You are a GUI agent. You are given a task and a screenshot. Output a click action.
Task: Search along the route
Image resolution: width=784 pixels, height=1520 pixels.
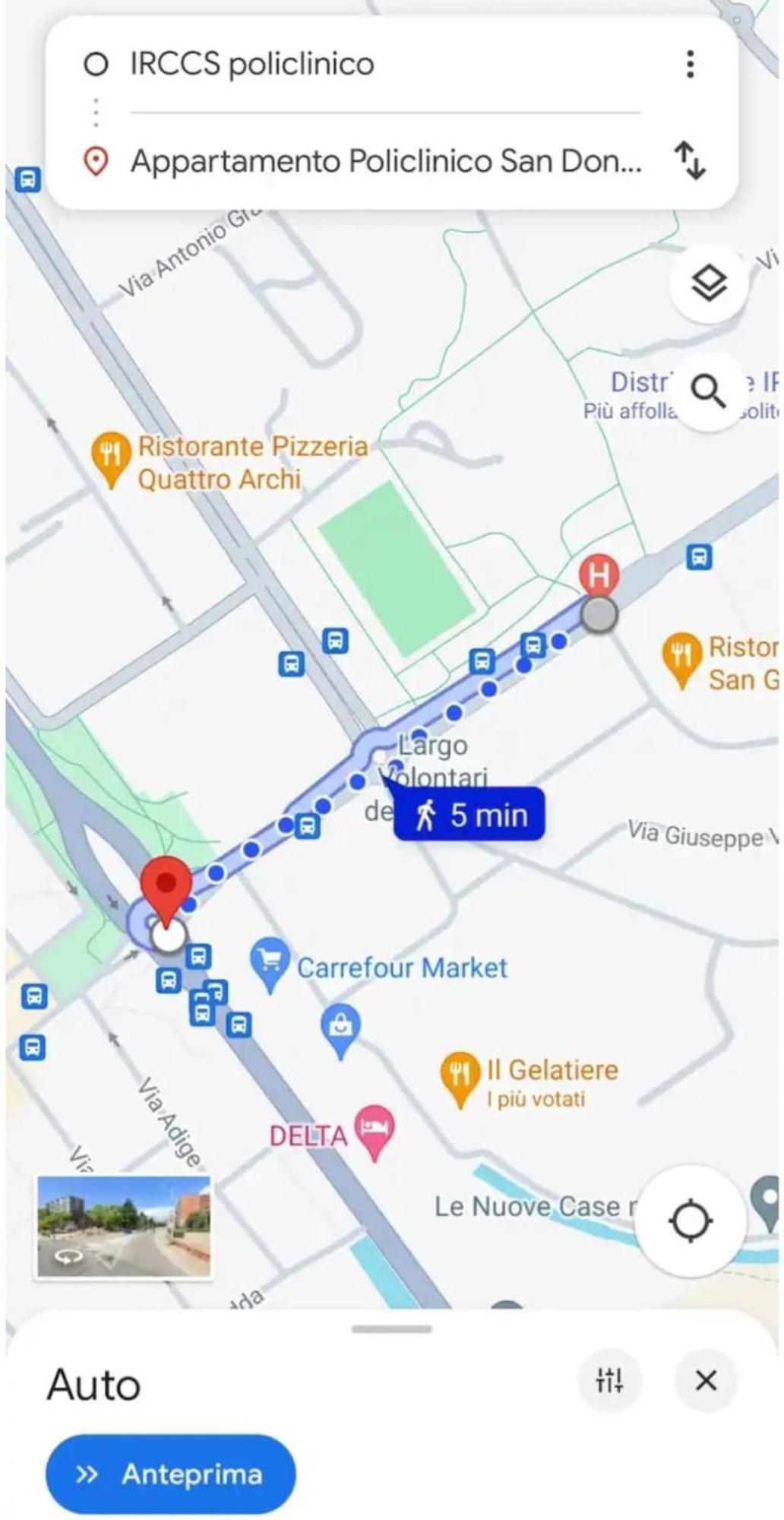[x=708, y=391]
